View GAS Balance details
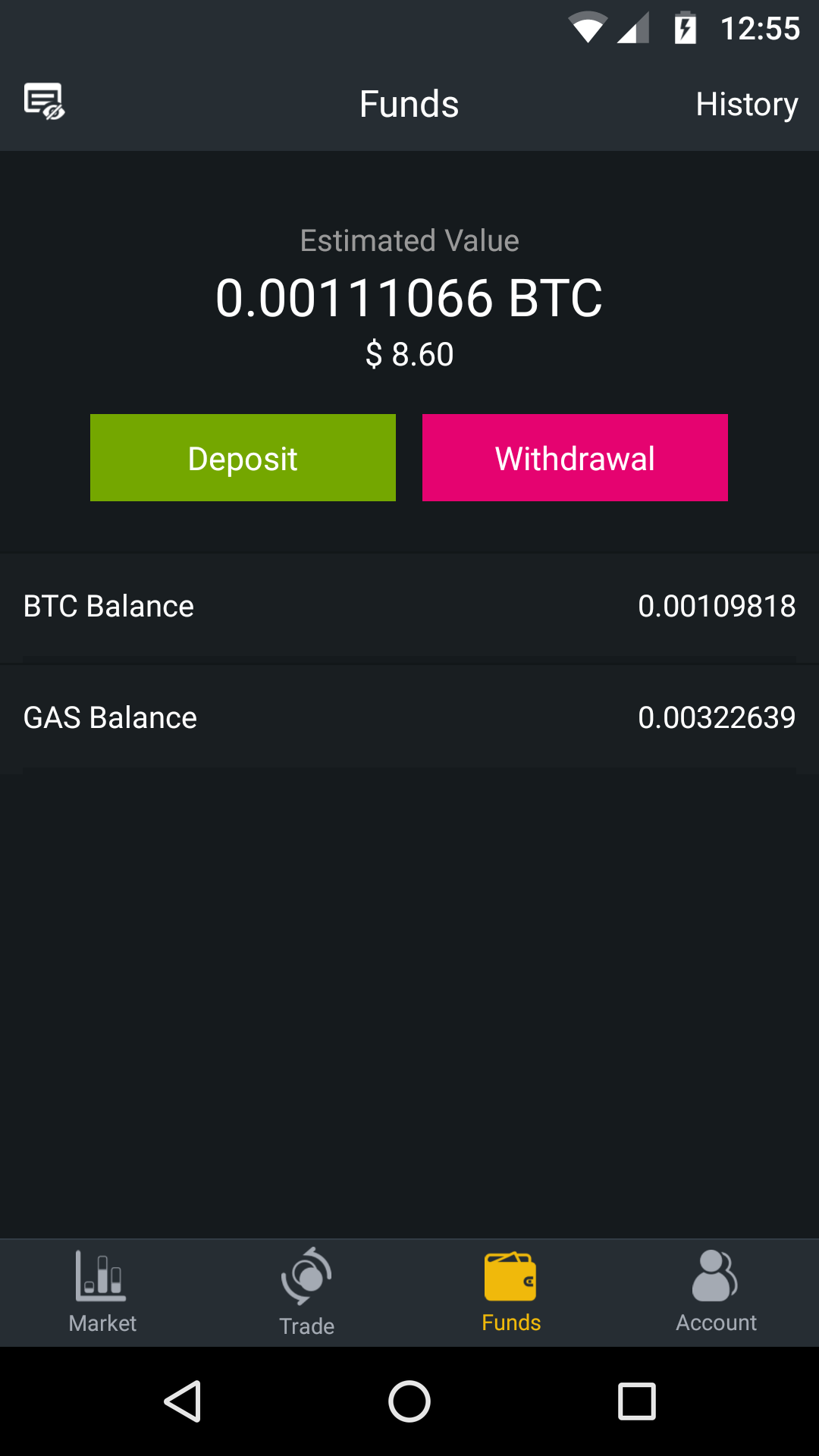Image resolution: width=819 pixels, height=1456 pixels. pos(409,717)
